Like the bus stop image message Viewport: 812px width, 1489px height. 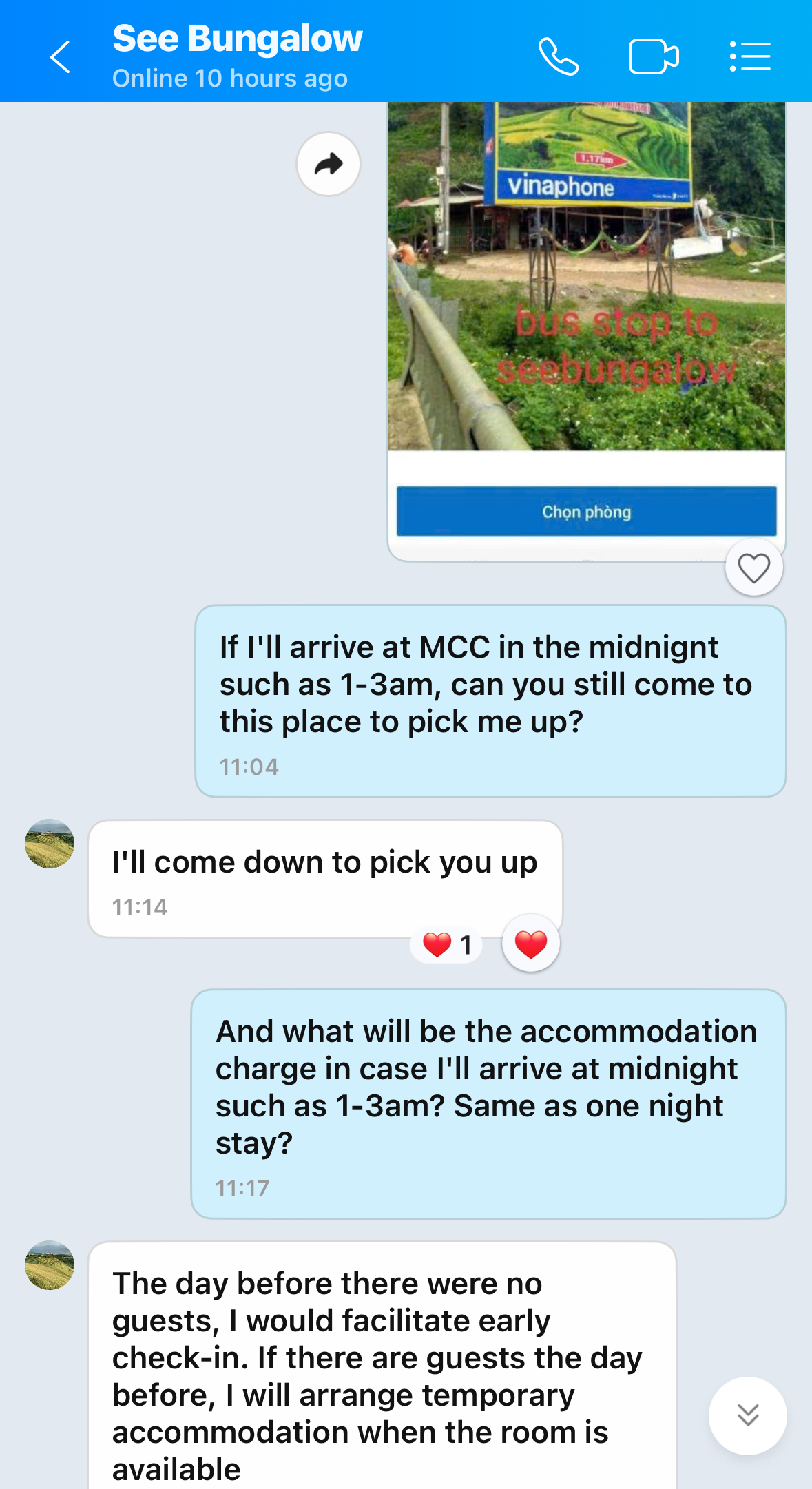(x=753, y=568)
